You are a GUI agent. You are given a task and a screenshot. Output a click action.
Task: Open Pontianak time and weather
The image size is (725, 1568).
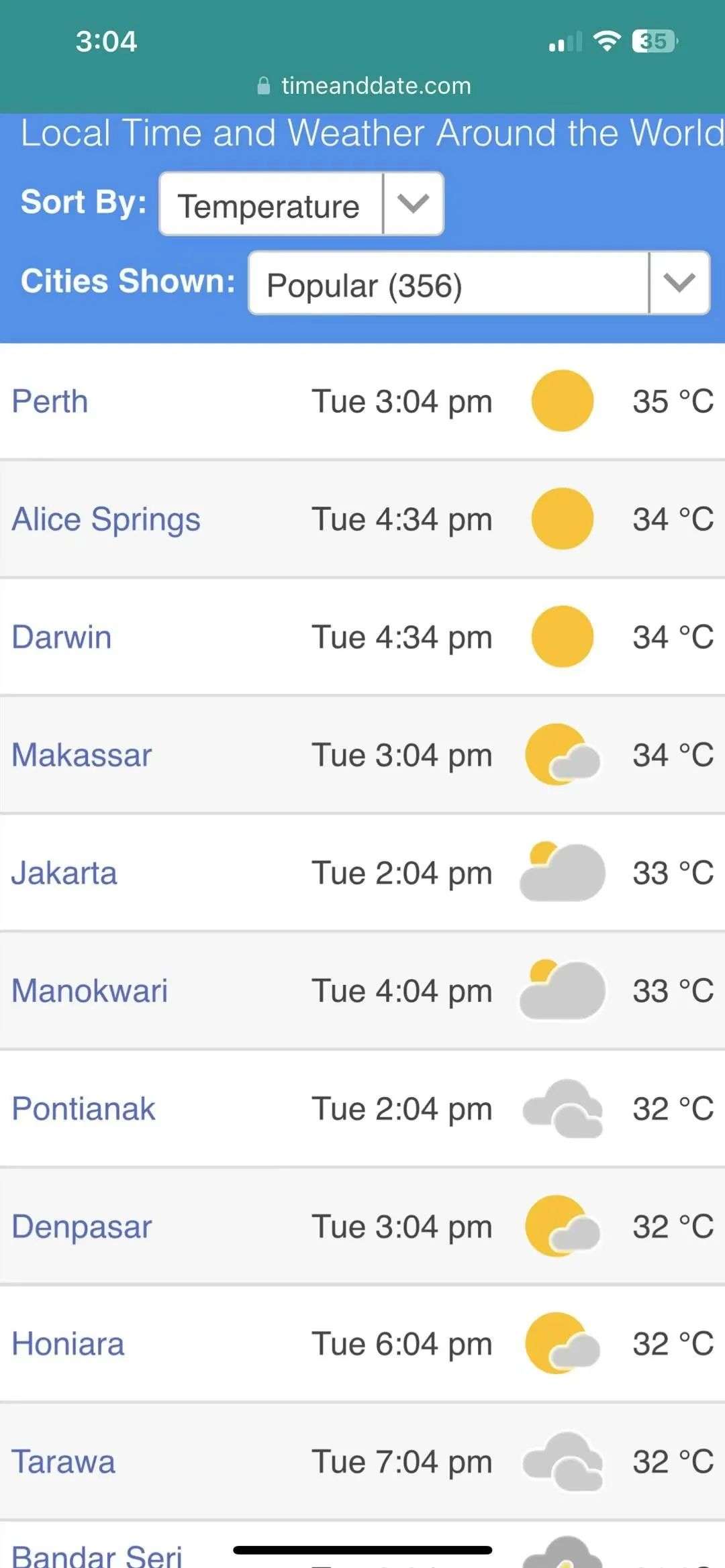click(x=84, y=1108)
